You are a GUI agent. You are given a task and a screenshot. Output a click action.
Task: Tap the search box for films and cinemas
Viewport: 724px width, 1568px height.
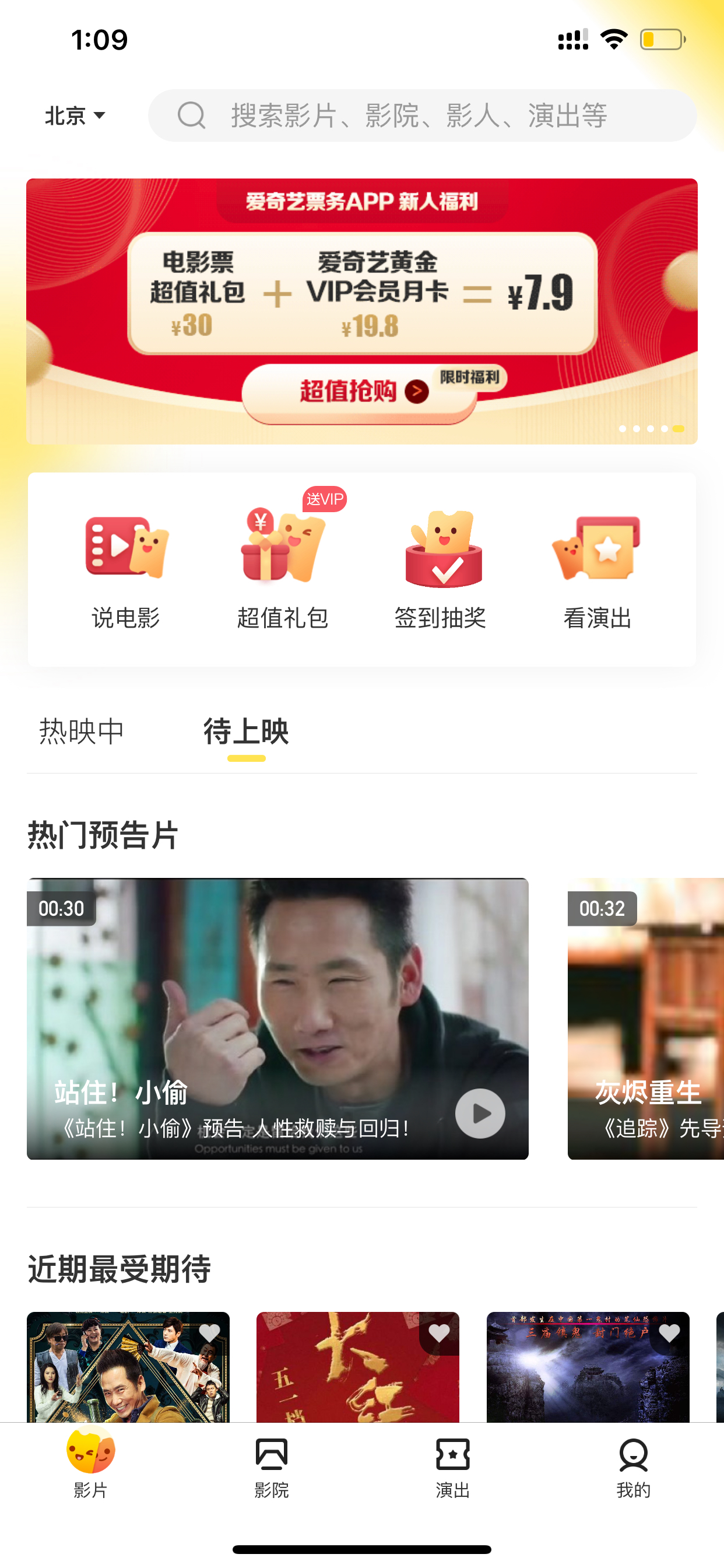click(x=422, y=116)
